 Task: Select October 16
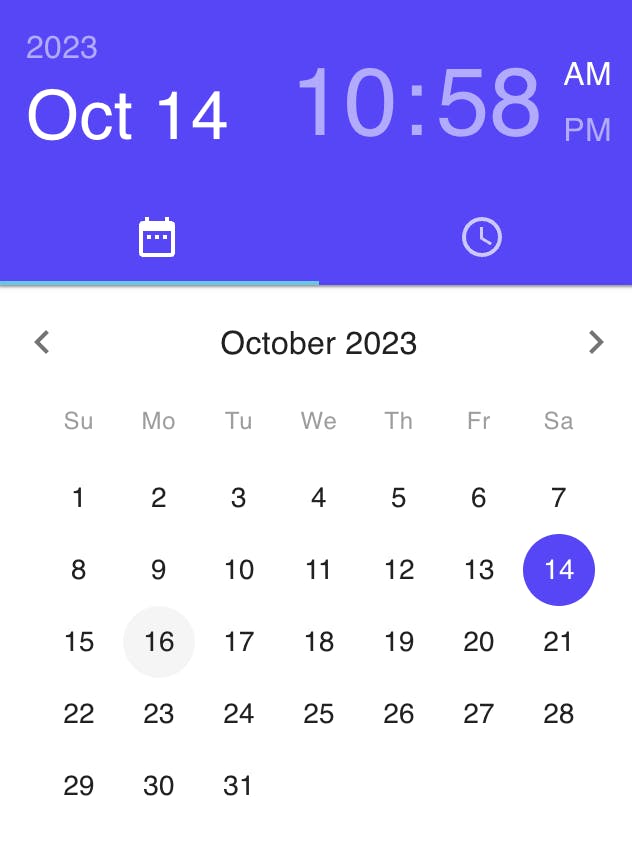coord(159,642)
